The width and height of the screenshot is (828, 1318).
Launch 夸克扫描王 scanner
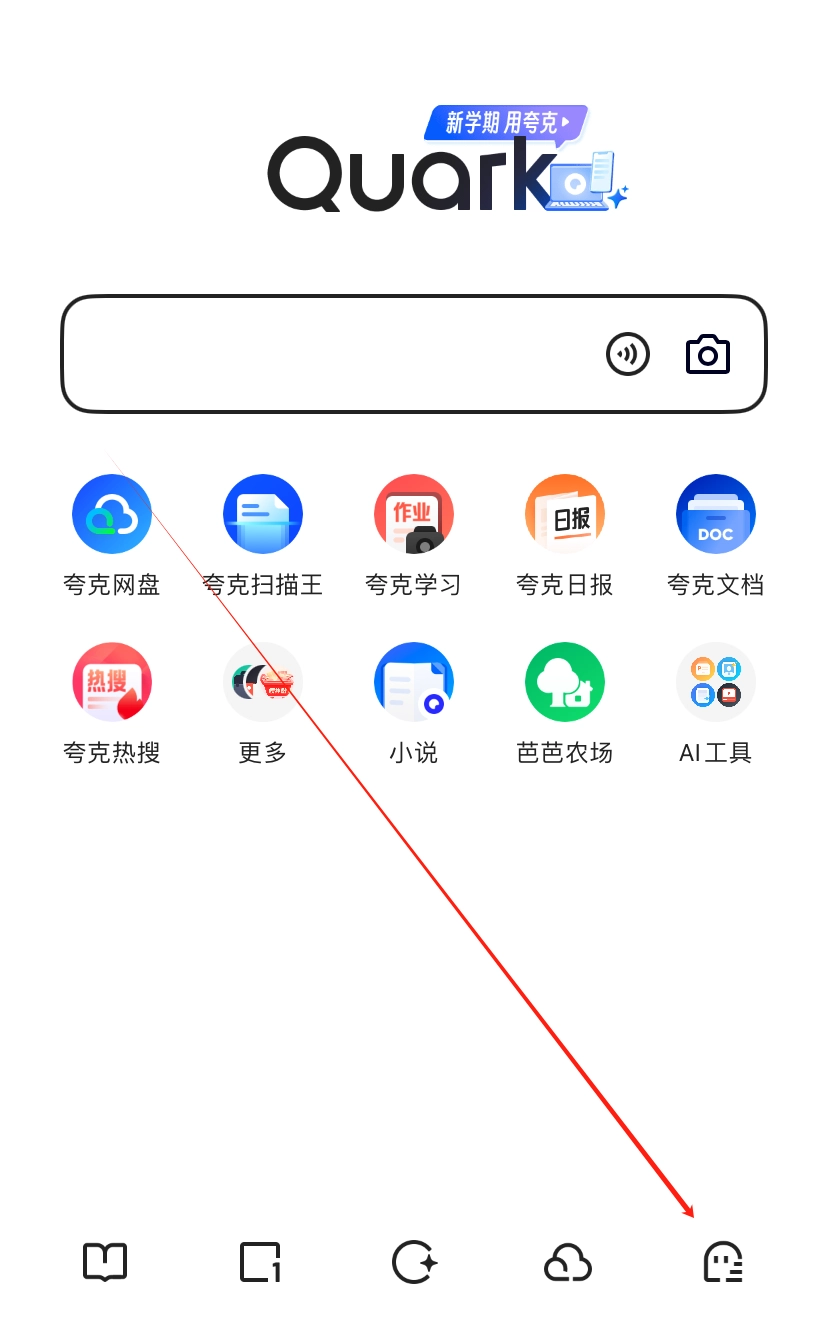pyautogui.click(x=263, y=514)
